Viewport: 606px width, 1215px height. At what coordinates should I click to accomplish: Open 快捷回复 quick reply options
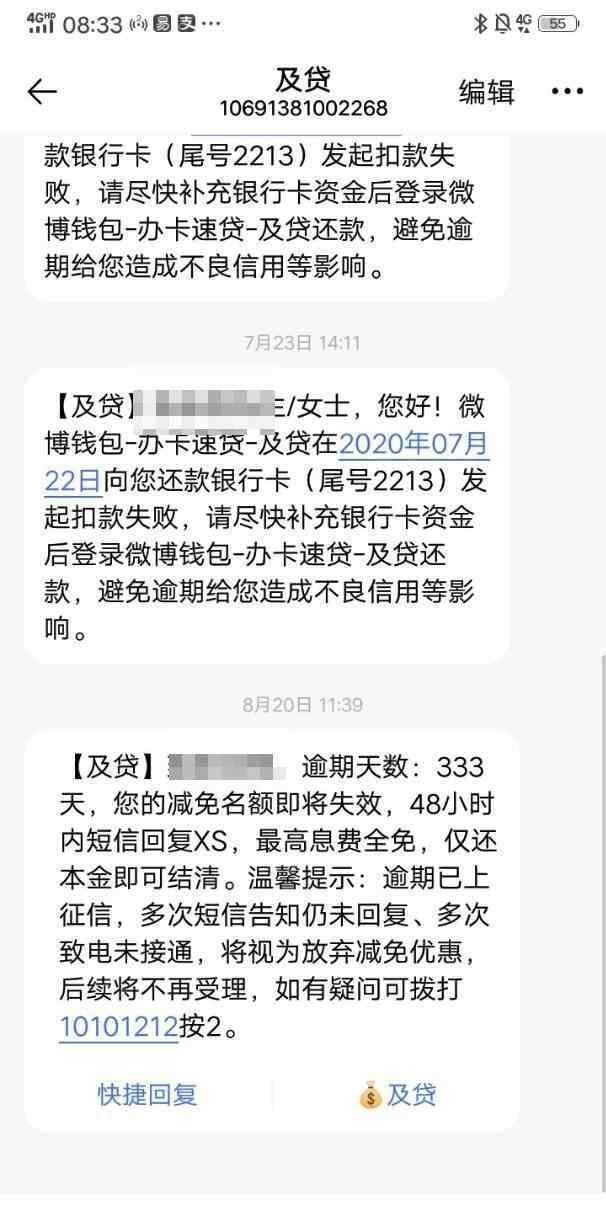coord(147,1095)
